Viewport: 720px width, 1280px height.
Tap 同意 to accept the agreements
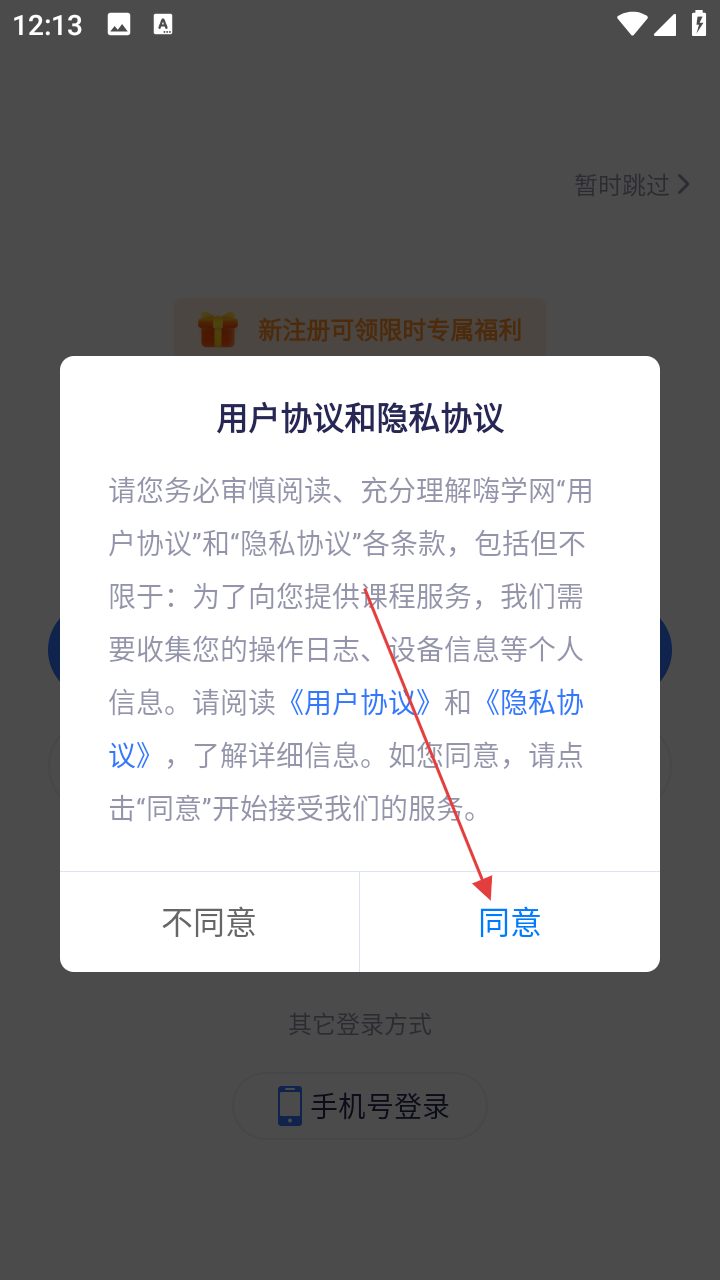509,922
